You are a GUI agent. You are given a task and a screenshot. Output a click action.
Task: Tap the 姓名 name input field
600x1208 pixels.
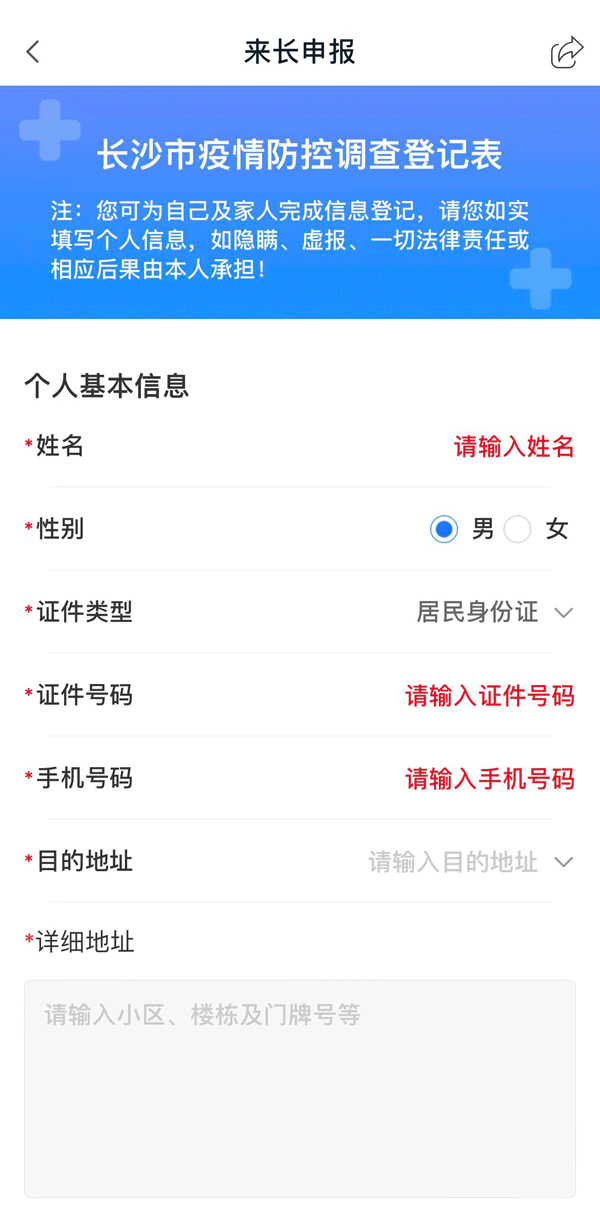pos(514,447)
